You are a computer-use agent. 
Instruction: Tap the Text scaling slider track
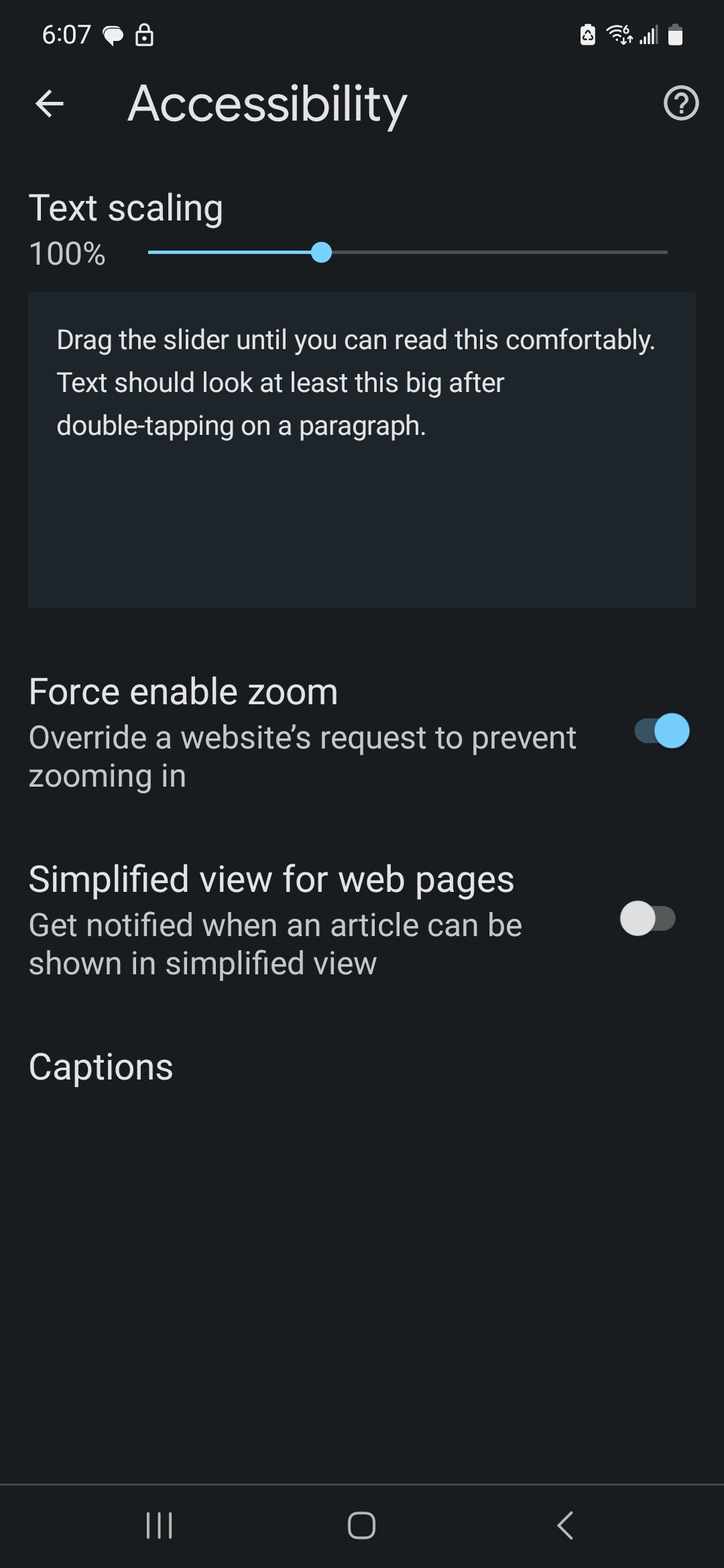coord(408,252)
